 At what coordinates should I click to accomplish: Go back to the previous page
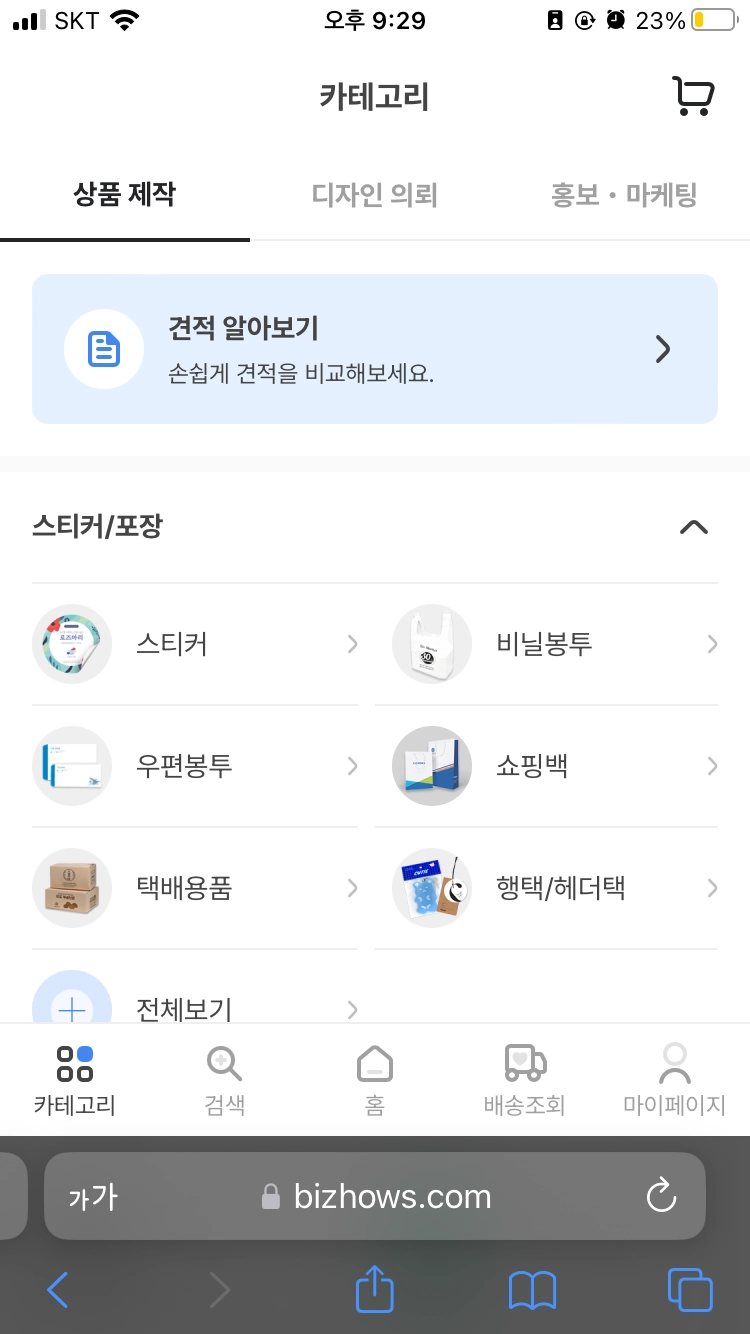[58, 1290]
